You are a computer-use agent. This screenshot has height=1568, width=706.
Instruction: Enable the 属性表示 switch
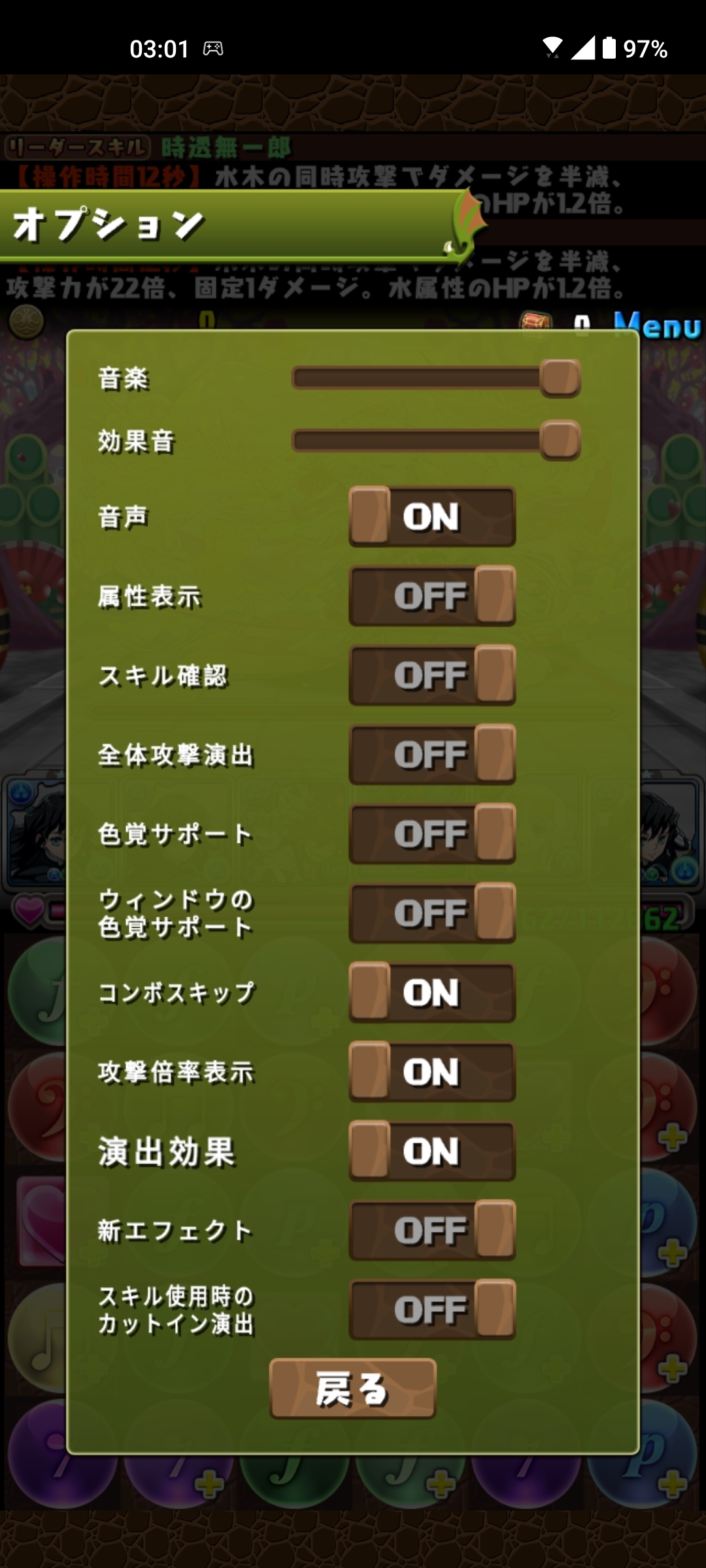tap(432, 596)
